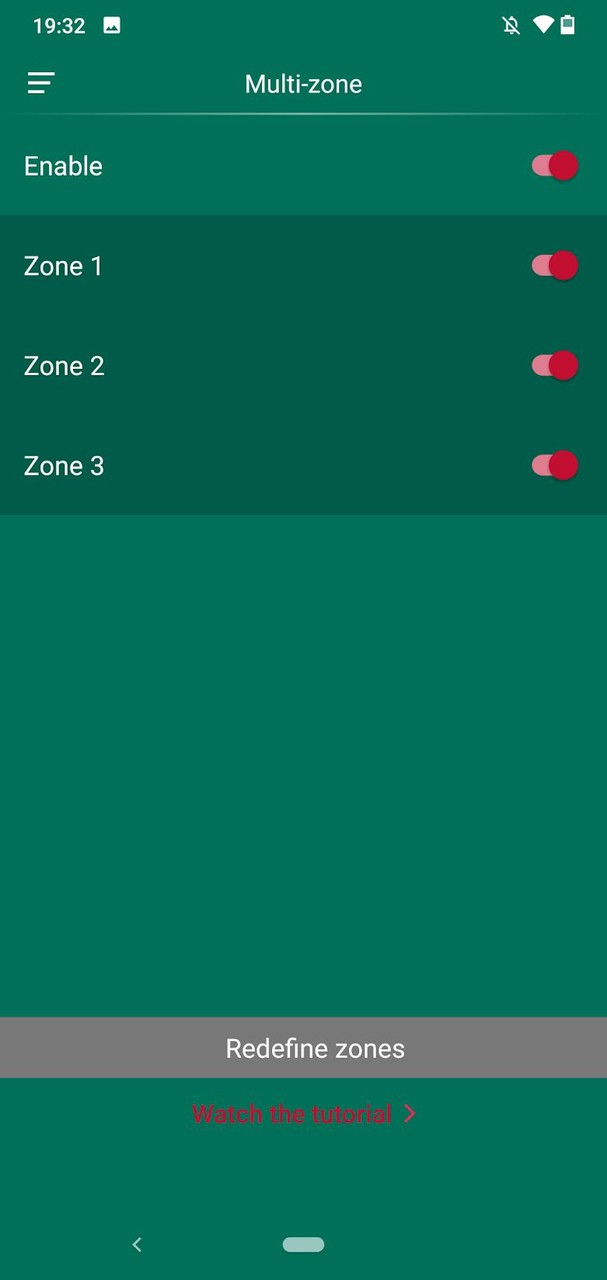Image resolution: width=607 pixels, height=1280 pixels.
Task: Open the hamburger menu drawer
Action: 41,84
